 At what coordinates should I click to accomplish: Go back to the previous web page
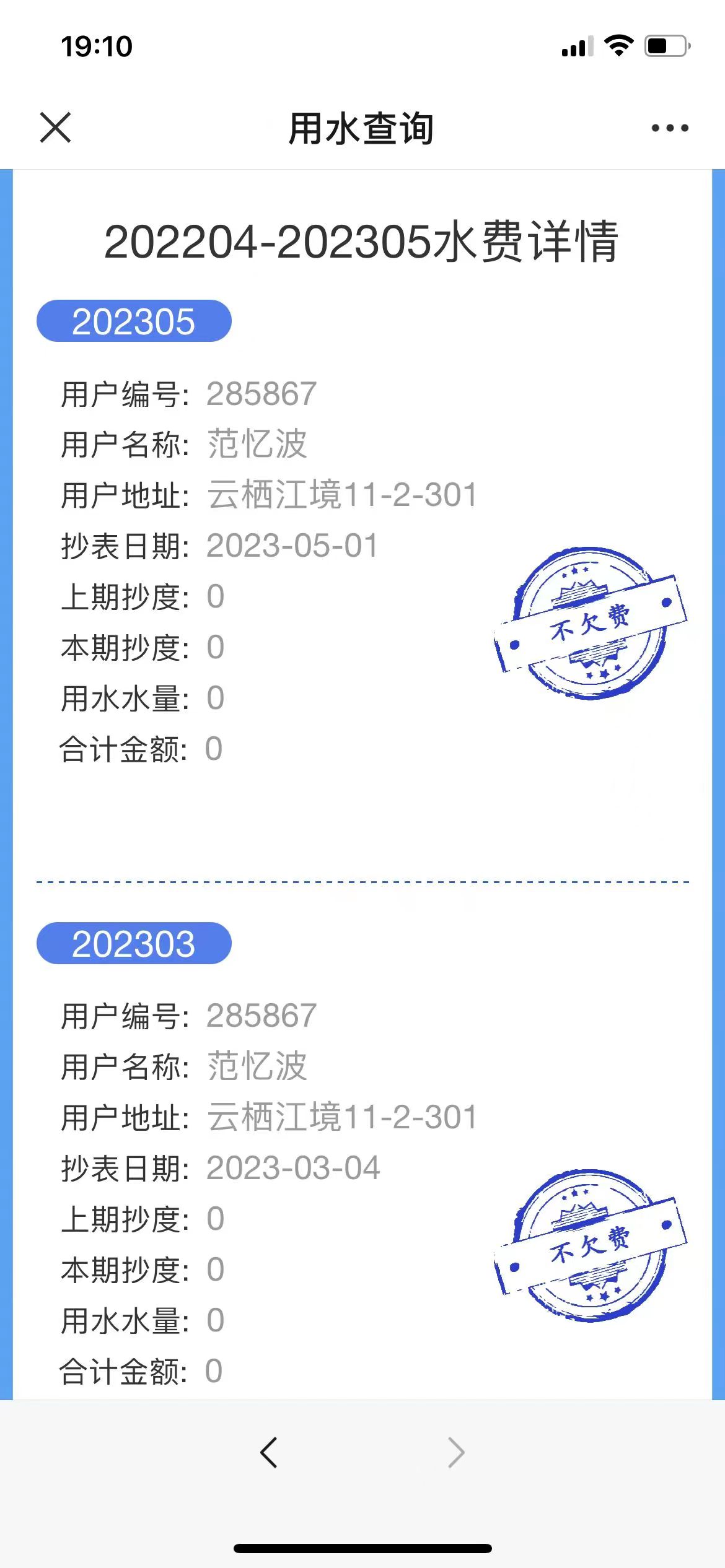click(x=269, y=1453)
